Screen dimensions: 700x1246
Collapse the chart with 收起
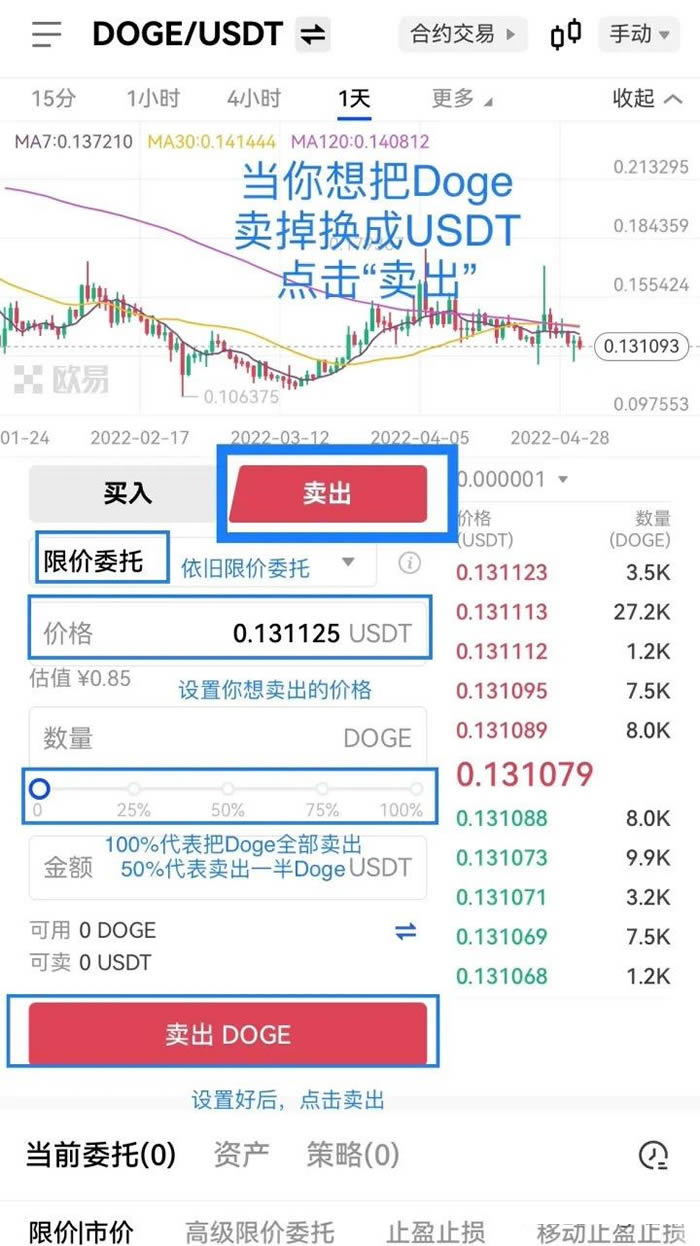[646, 98]
